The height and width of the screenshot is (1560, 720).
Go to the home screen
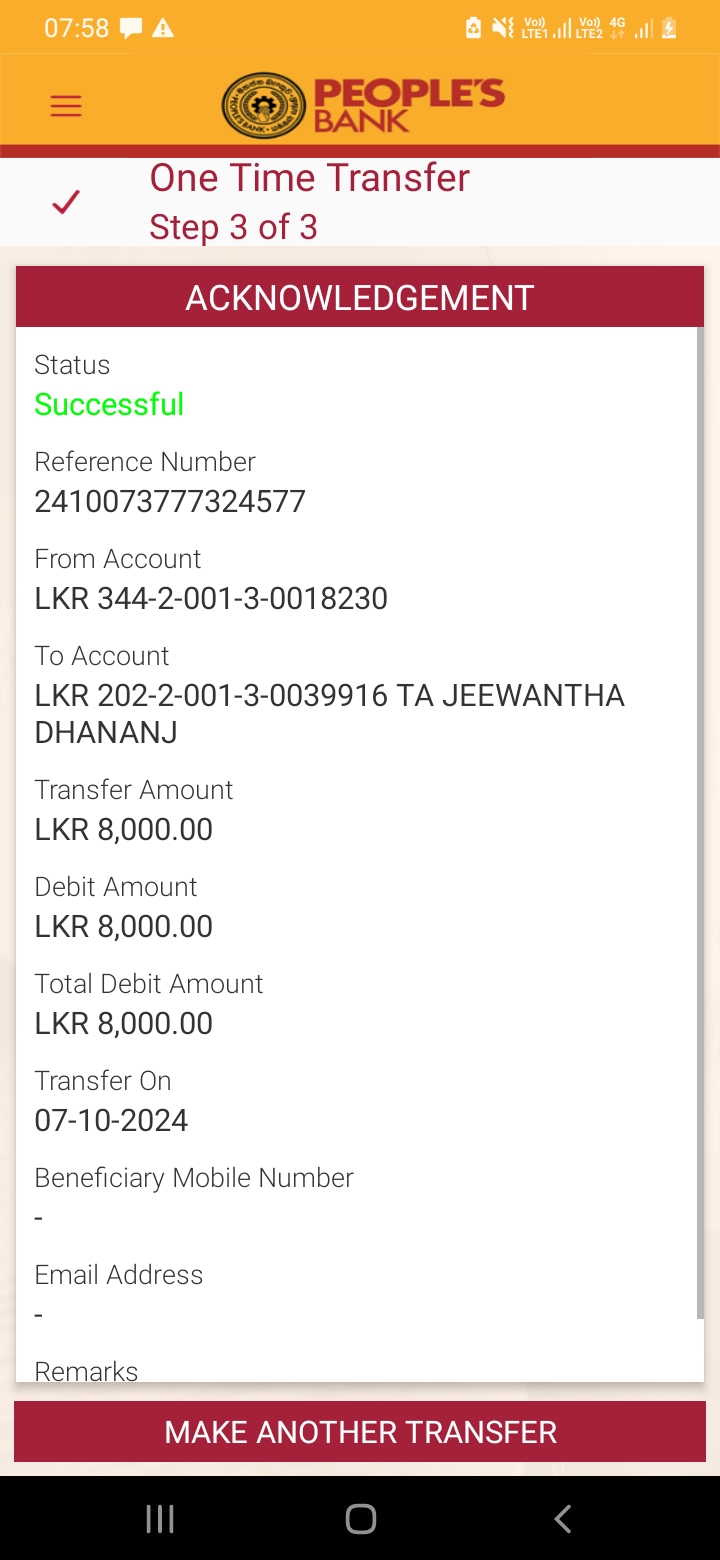(x=360, y=1519)
